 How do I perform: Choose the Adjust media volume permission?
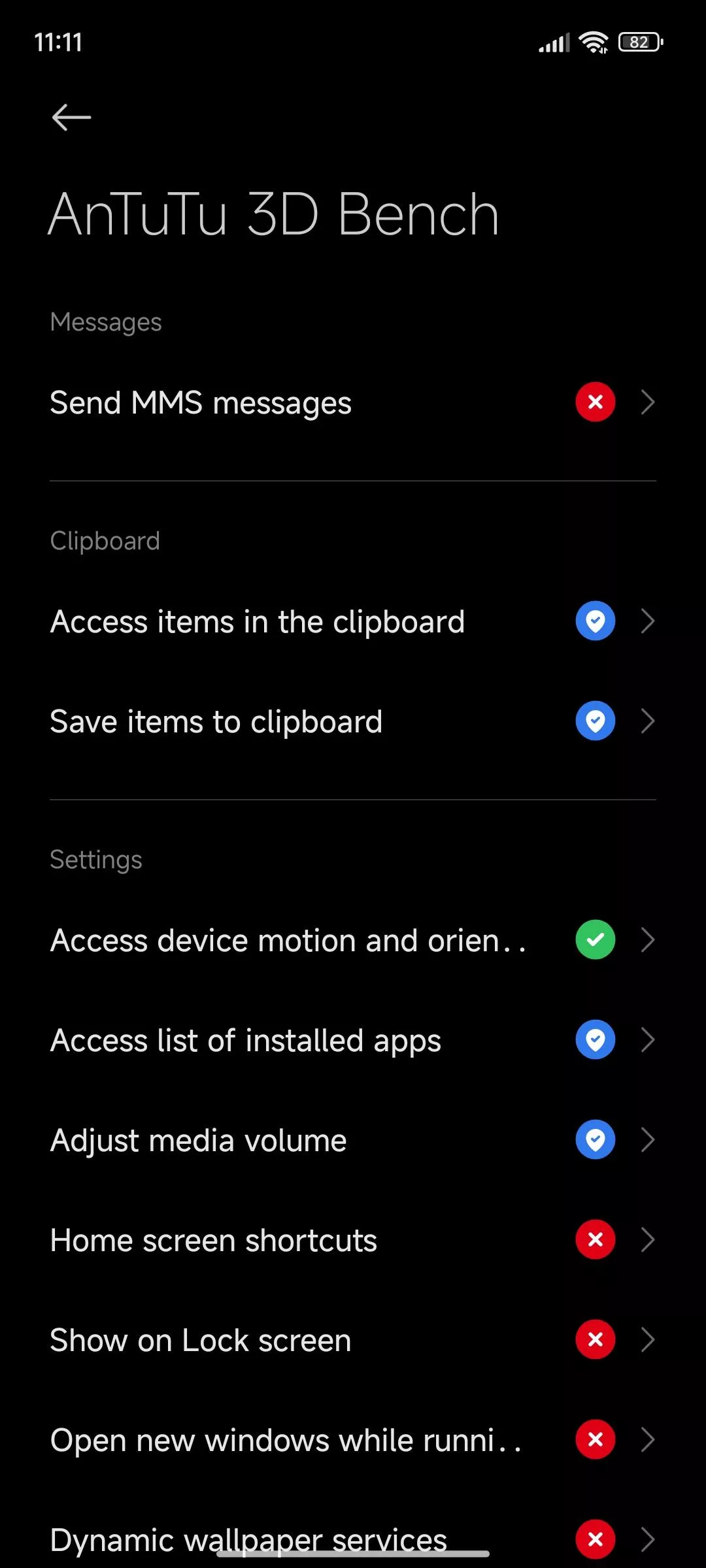click(x=353, y=1140)
